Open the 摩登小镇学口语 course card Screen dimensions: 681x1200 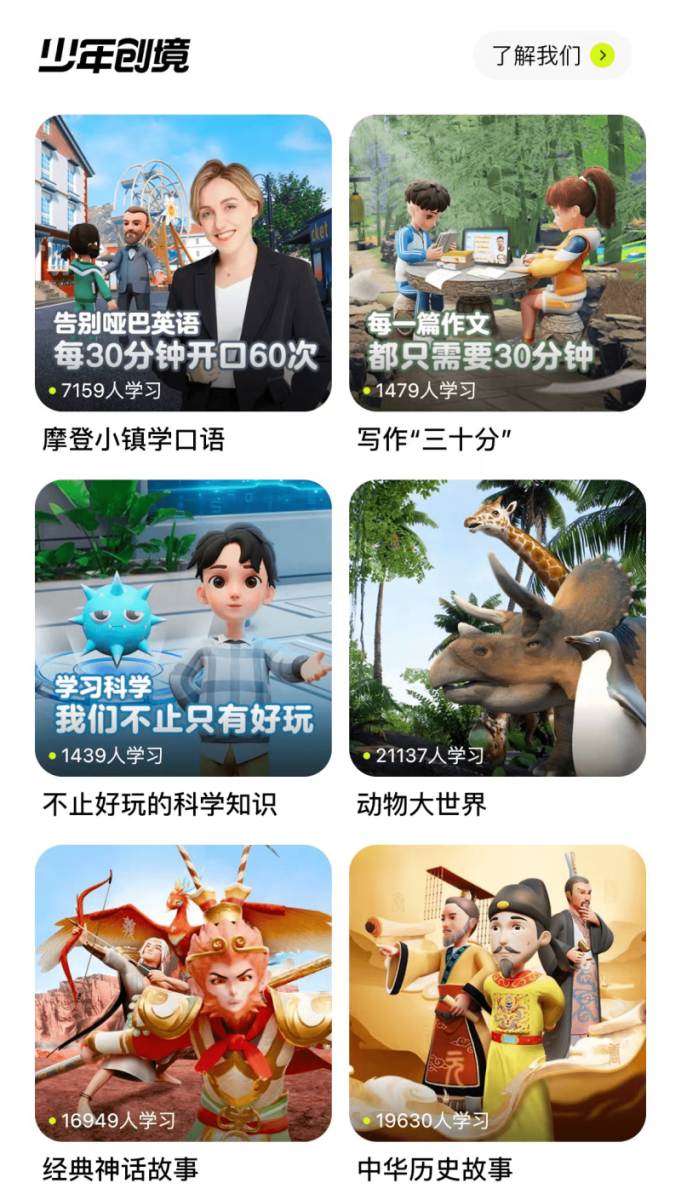pos(183,263)
